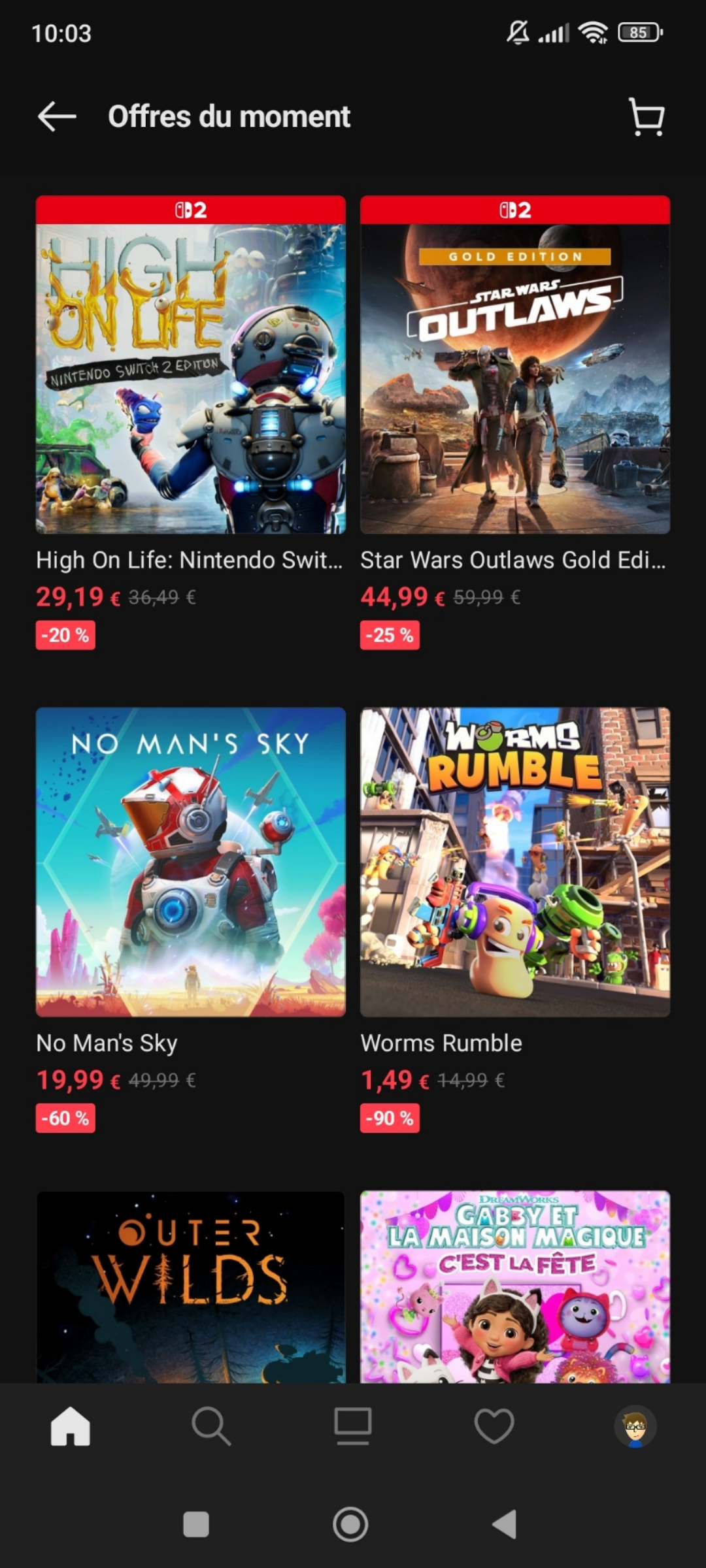The height and width of the screenshot is (1568, 706).
Task: Open the wishlist heart tab
Action: point(494,1426)
